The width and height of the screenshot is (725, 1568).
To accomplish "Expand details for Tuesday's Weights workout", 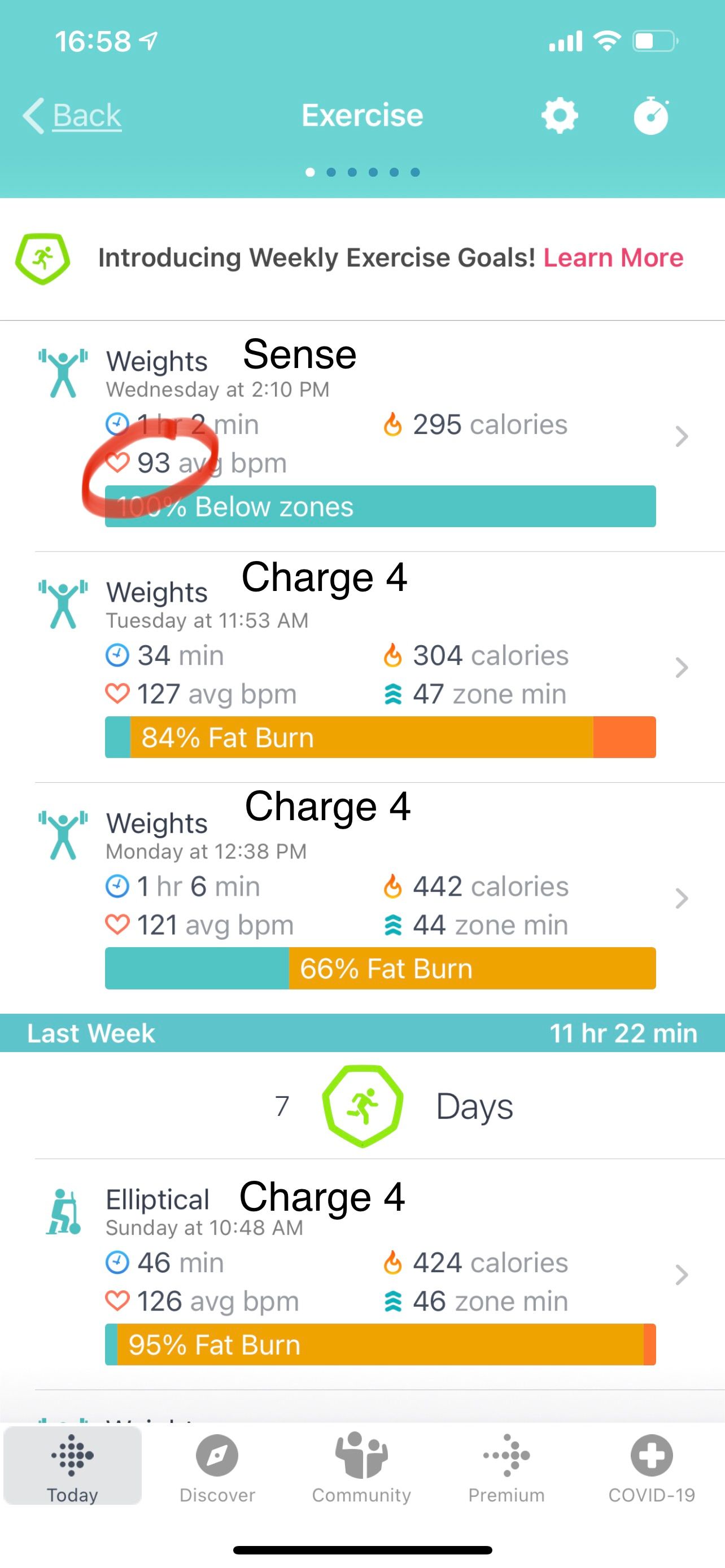I will tap(681, 668).
